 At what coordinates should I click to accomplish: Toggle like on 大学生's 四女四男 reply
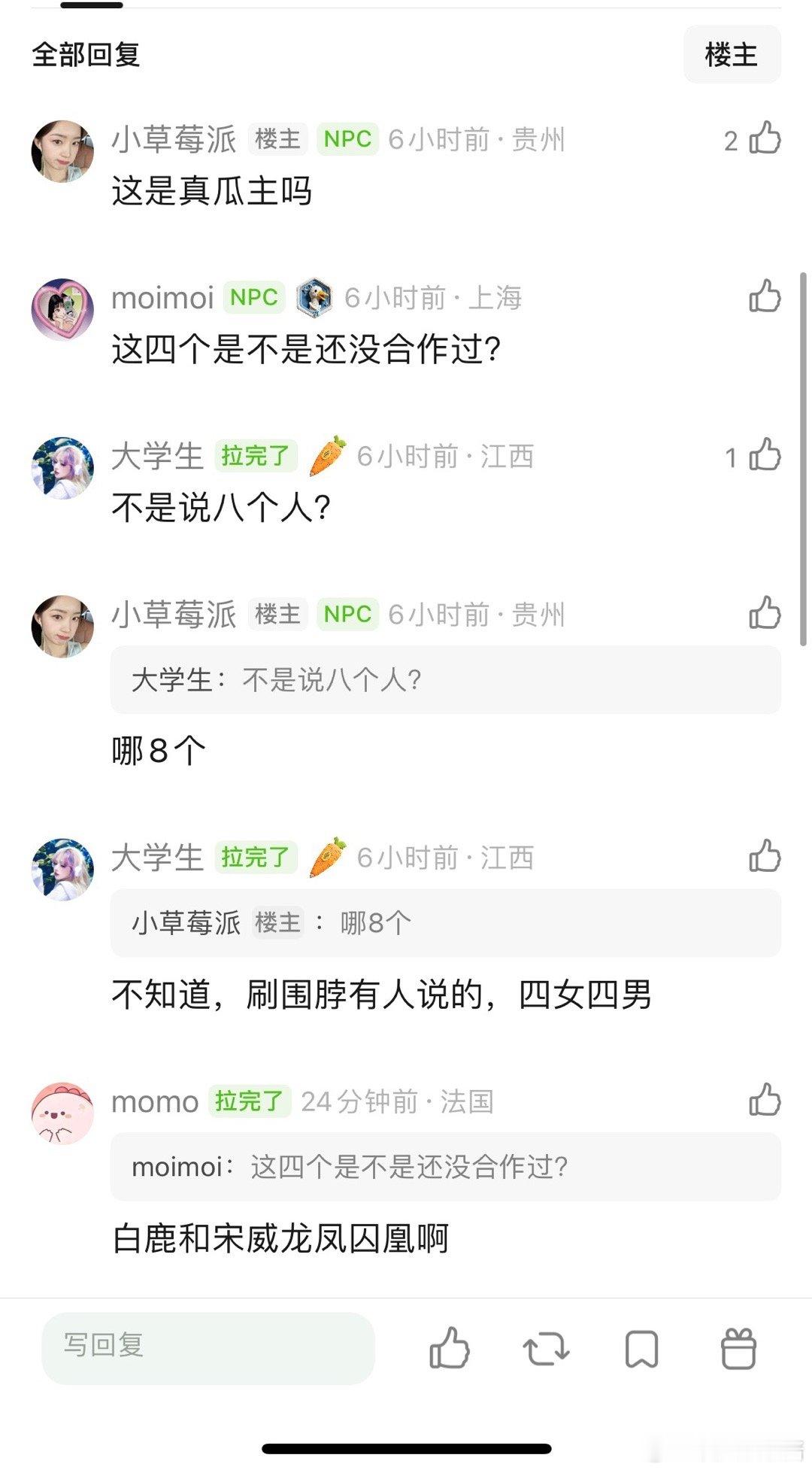(x=765, y=856)
